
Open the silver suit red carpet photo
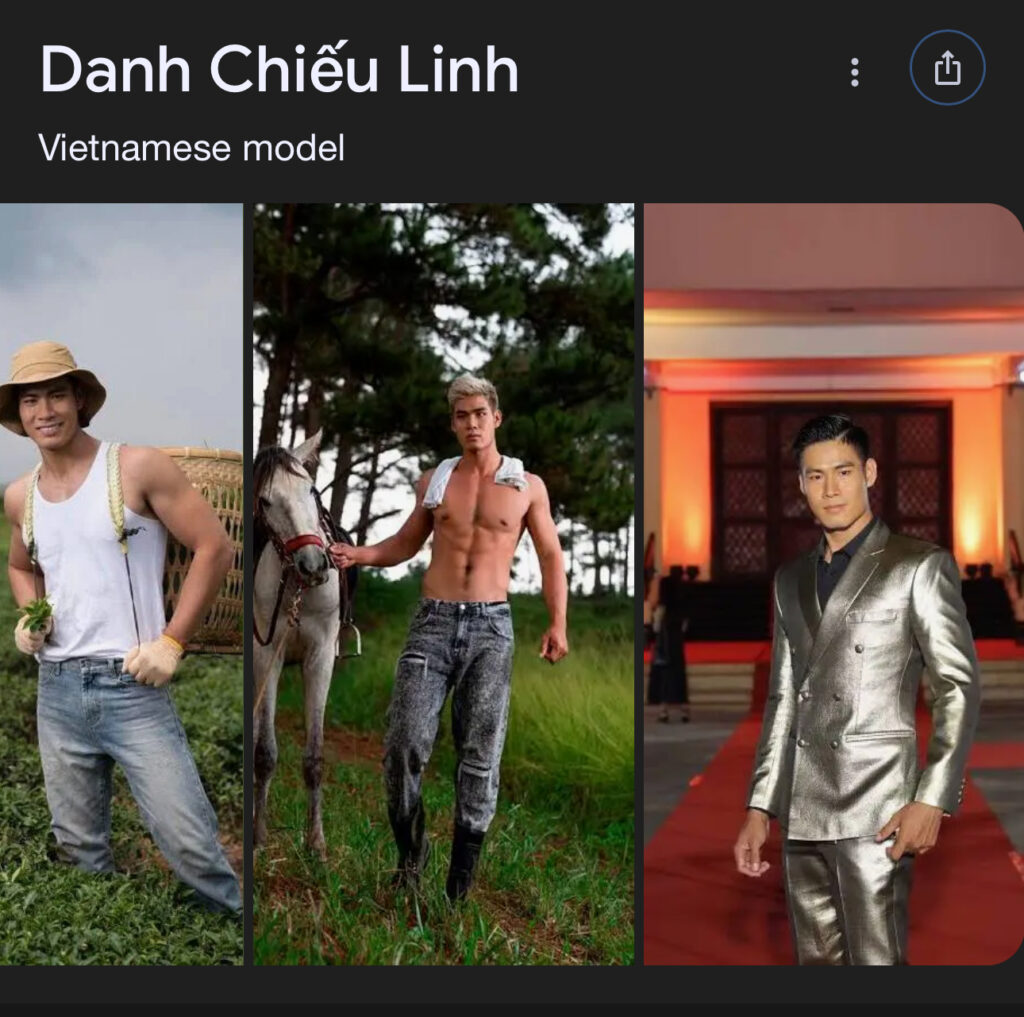833,583
